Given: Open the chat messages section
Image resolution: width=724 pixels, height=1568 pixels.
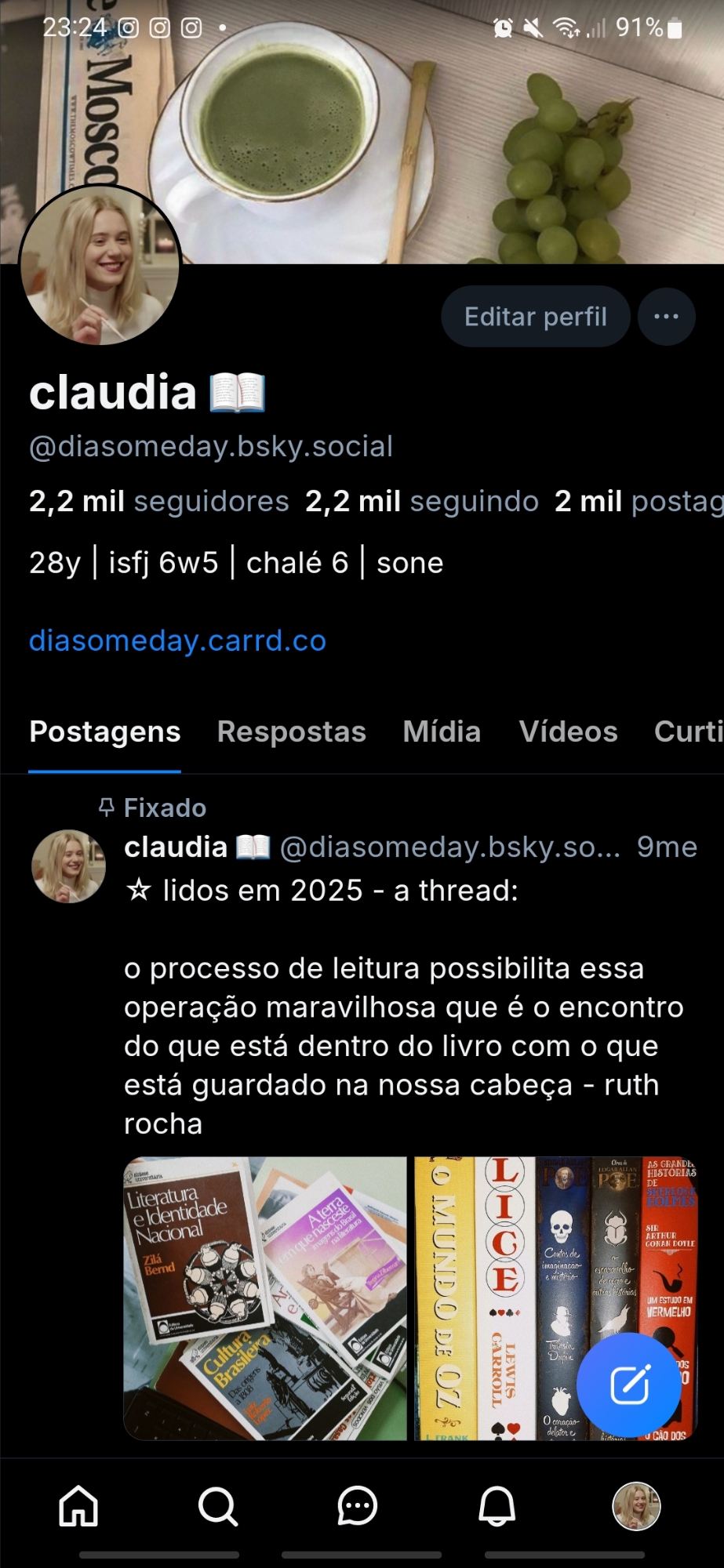Looking at the screenshot, I should (358, 1506).
